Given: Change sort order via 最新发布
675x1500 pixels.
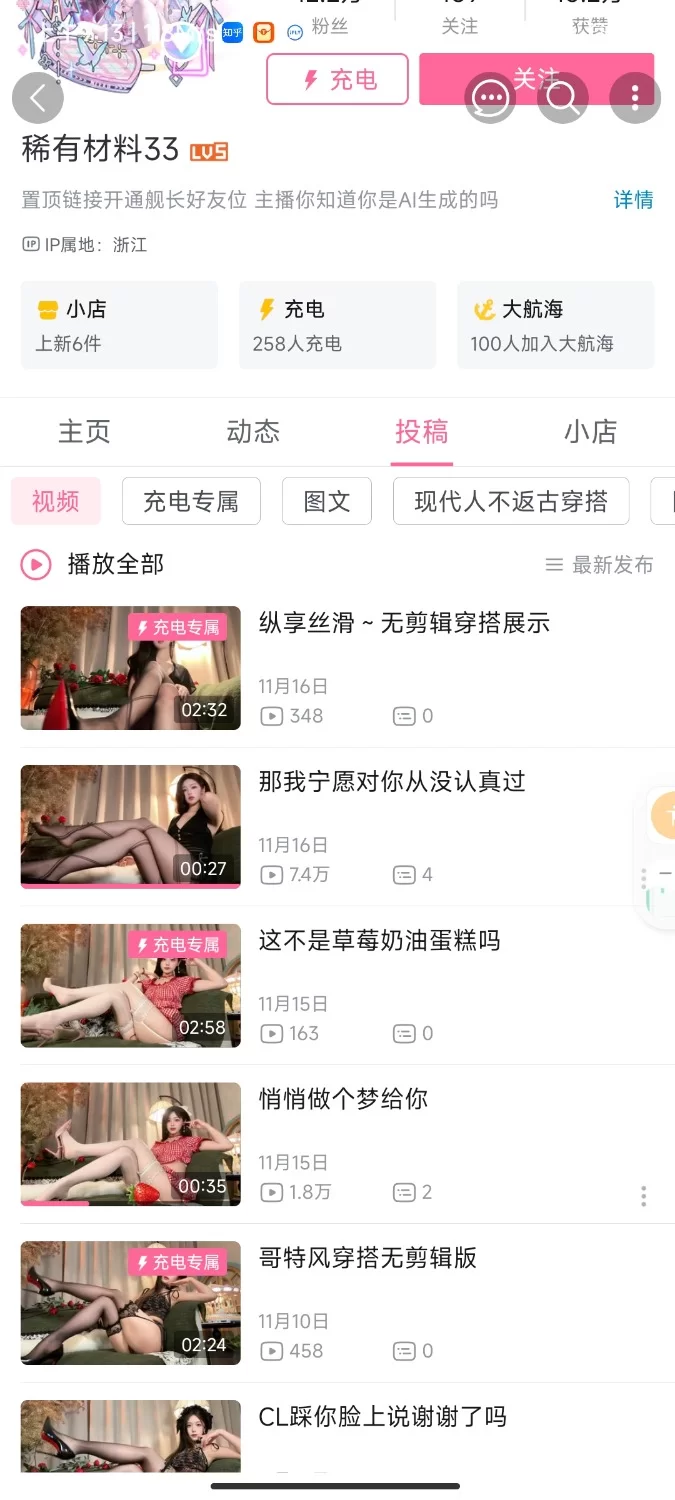Looking at the screenshot, I should coord(599,565).
